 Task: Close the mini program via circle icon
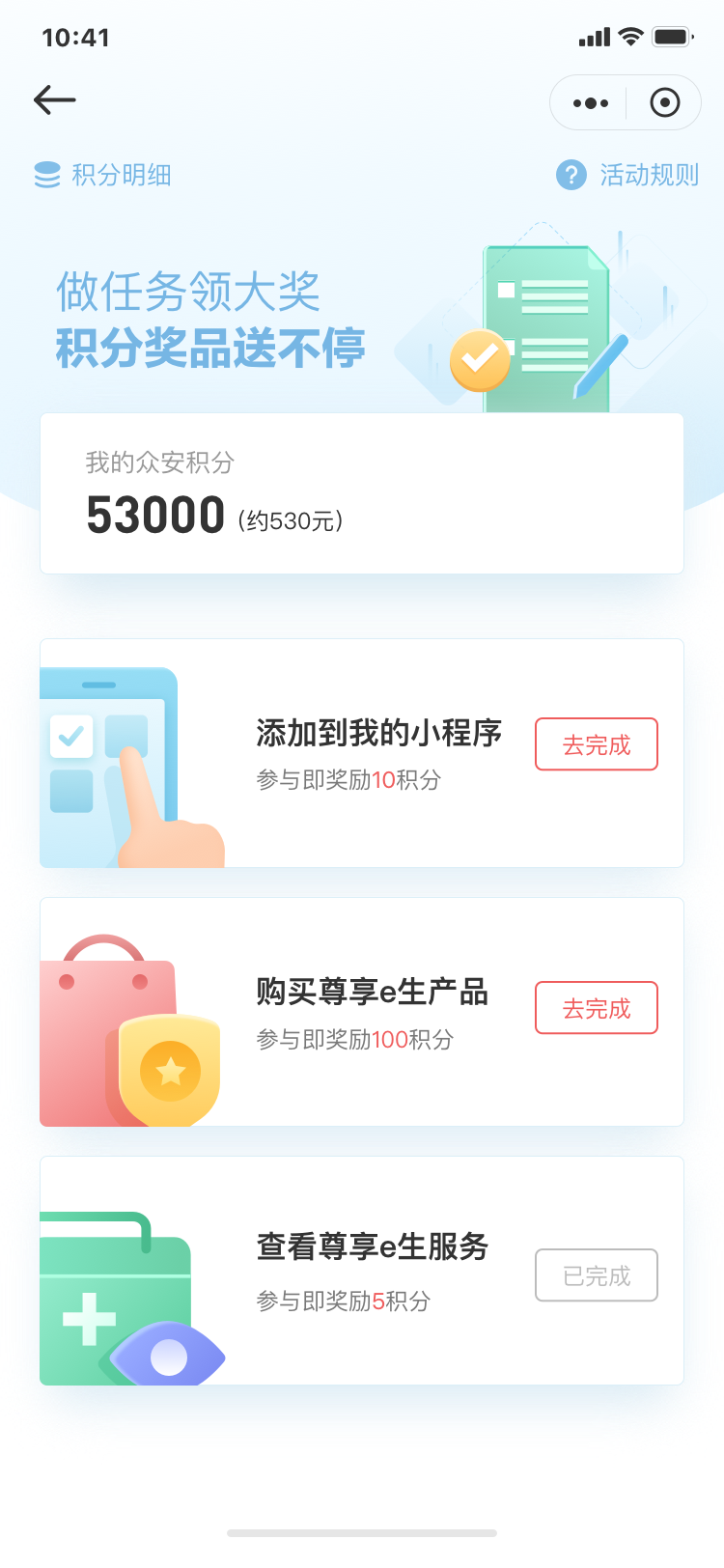tap(665, 102)
